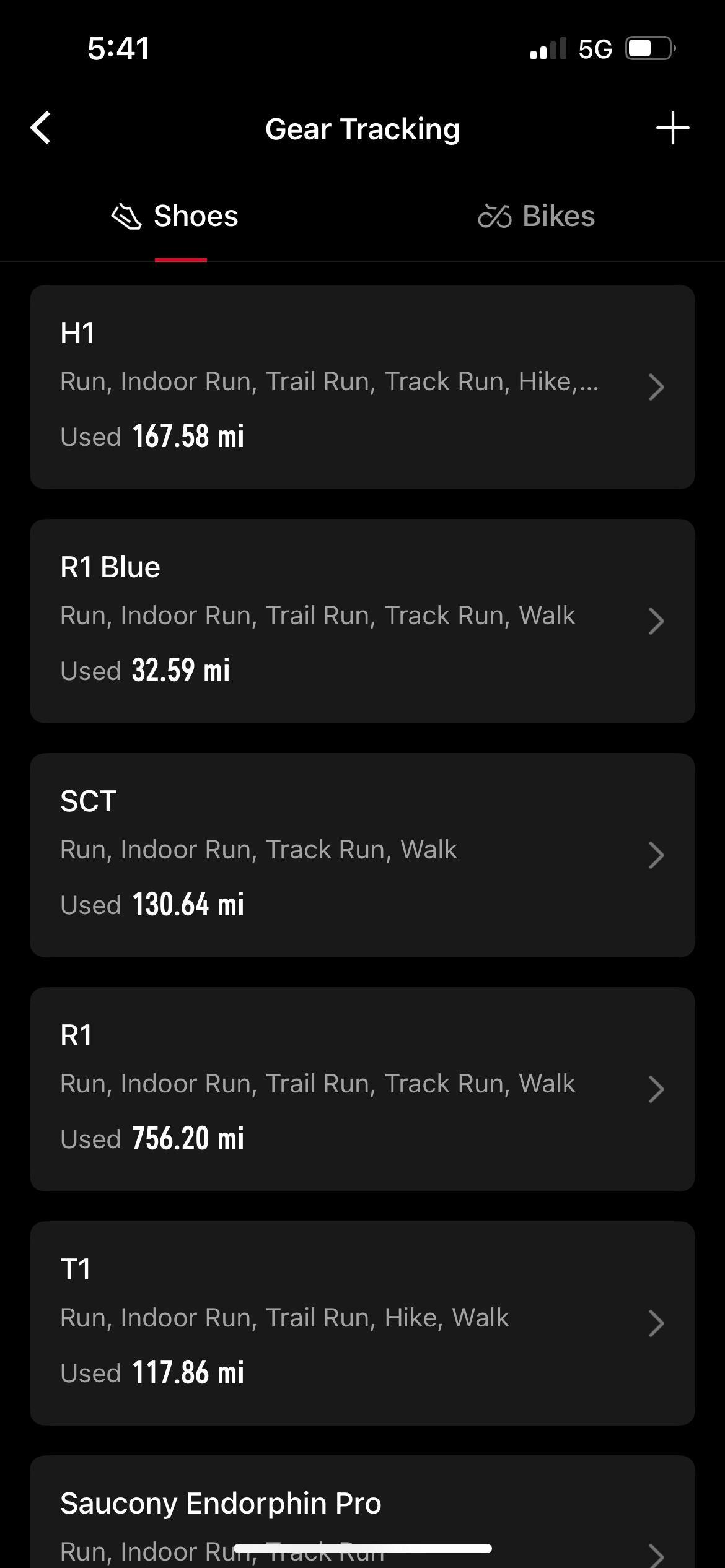Go back from Gear Tracking
Image resolution: width=725 pixels, height=1568 pixels.
click(41, 129)
